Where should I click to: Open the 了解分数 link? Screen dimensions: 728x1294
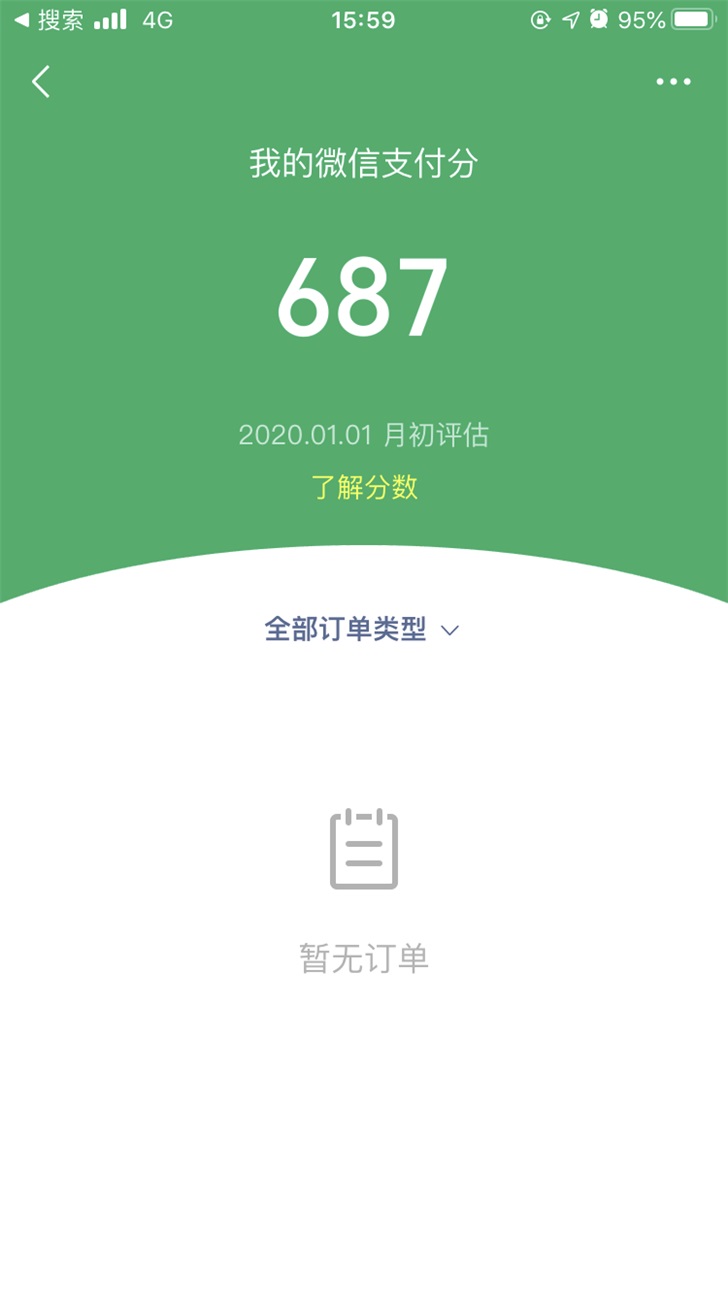(364, 488)
